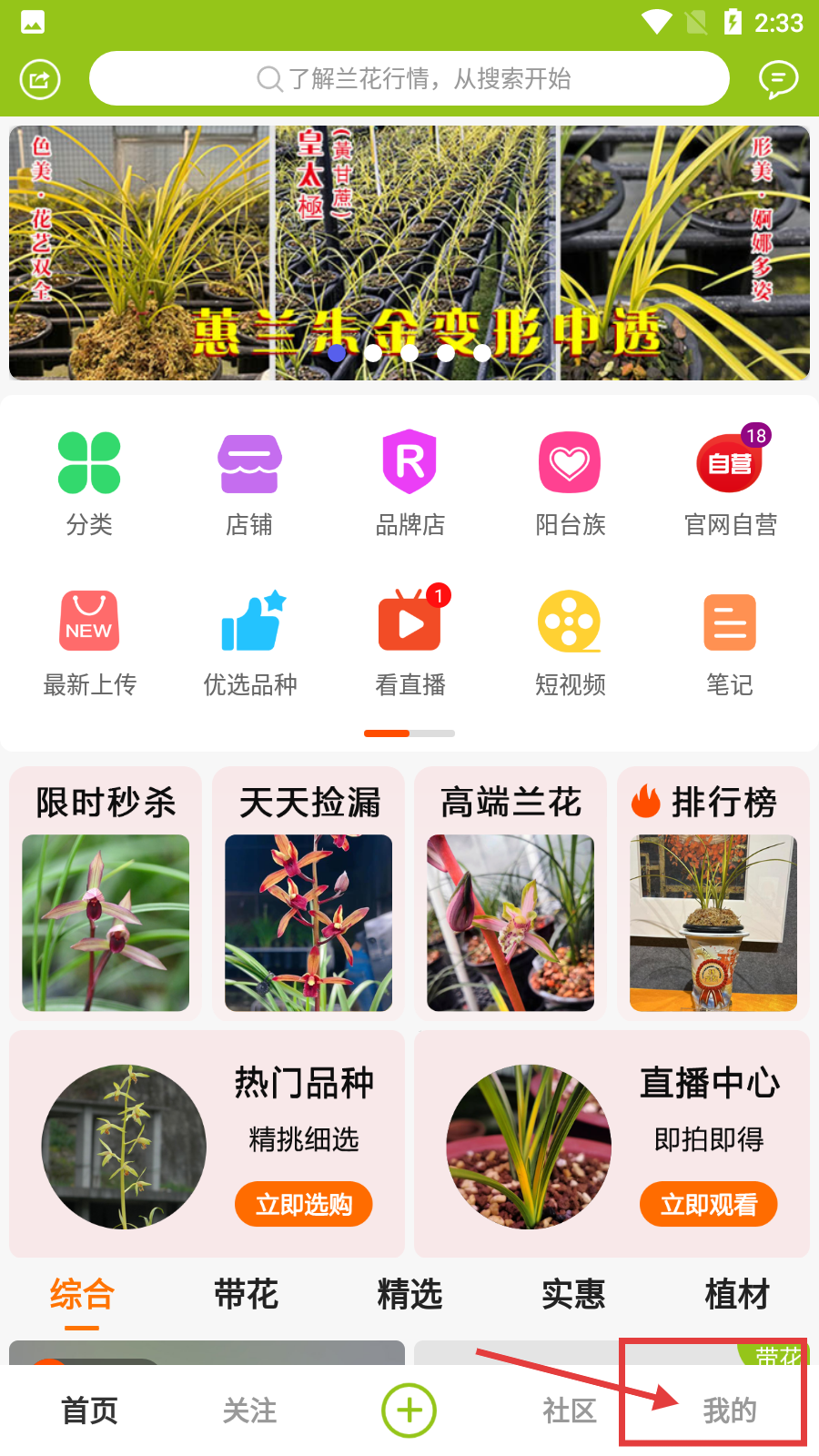
Task: Open the messages chat icon
Action: [x=778, y=79]
